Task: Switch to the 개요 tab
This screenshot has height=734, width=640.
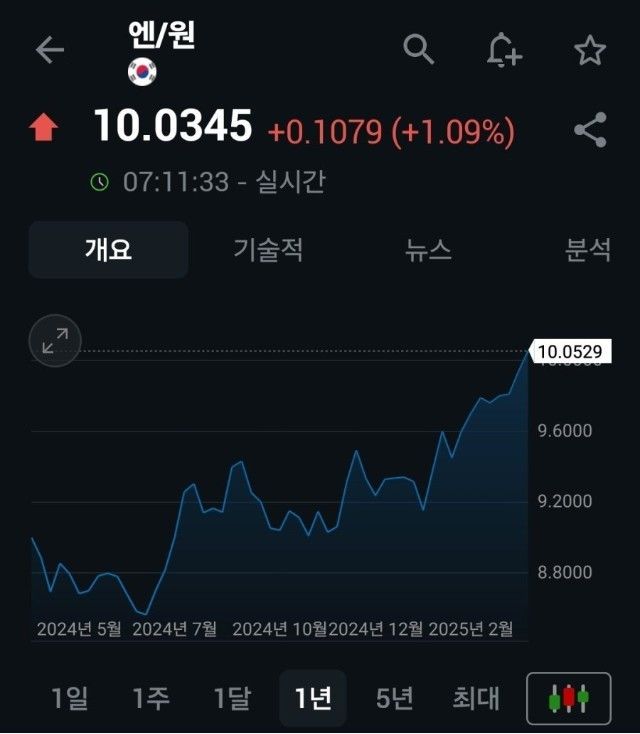Action: 108,249
